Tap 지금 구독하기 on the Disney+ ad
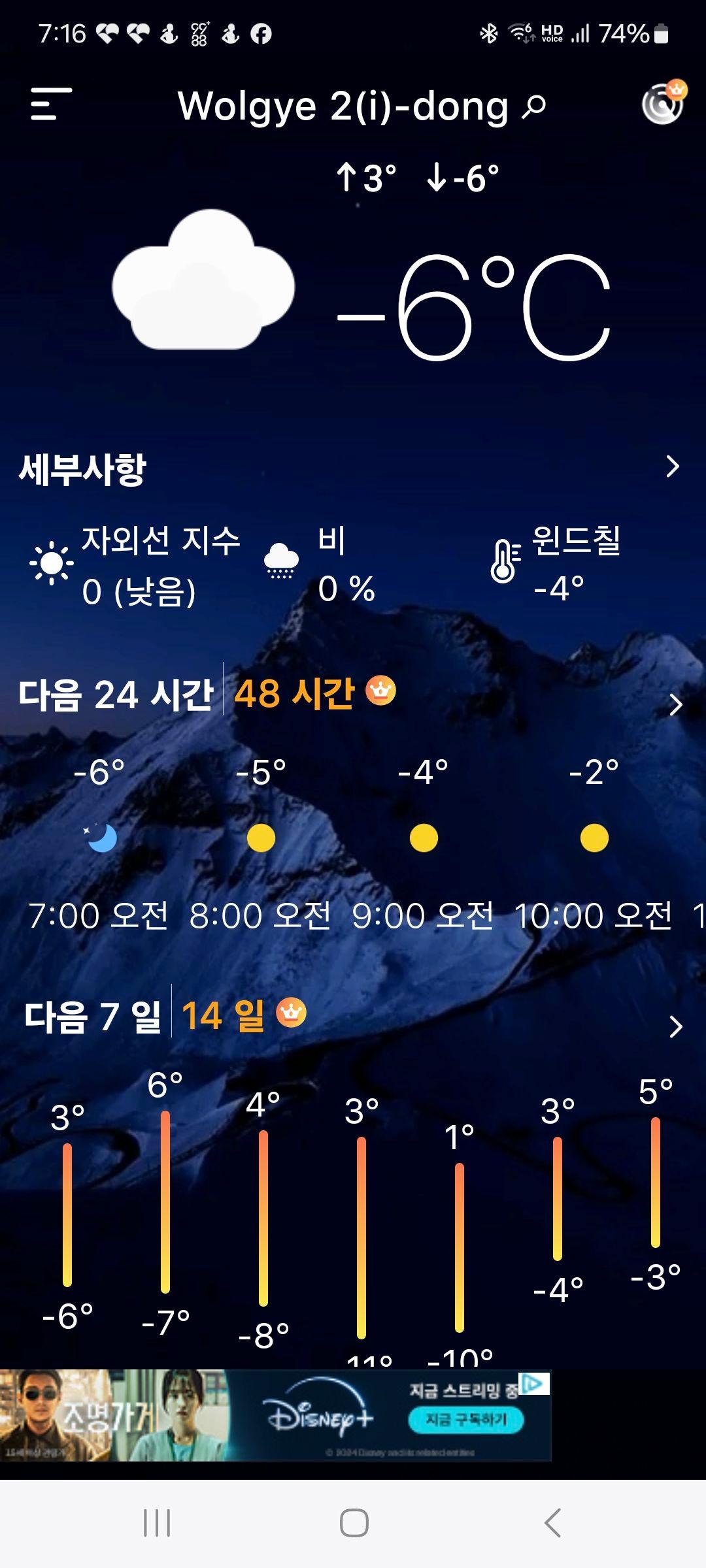The image size is (706, 1568). pos(465,1420)
